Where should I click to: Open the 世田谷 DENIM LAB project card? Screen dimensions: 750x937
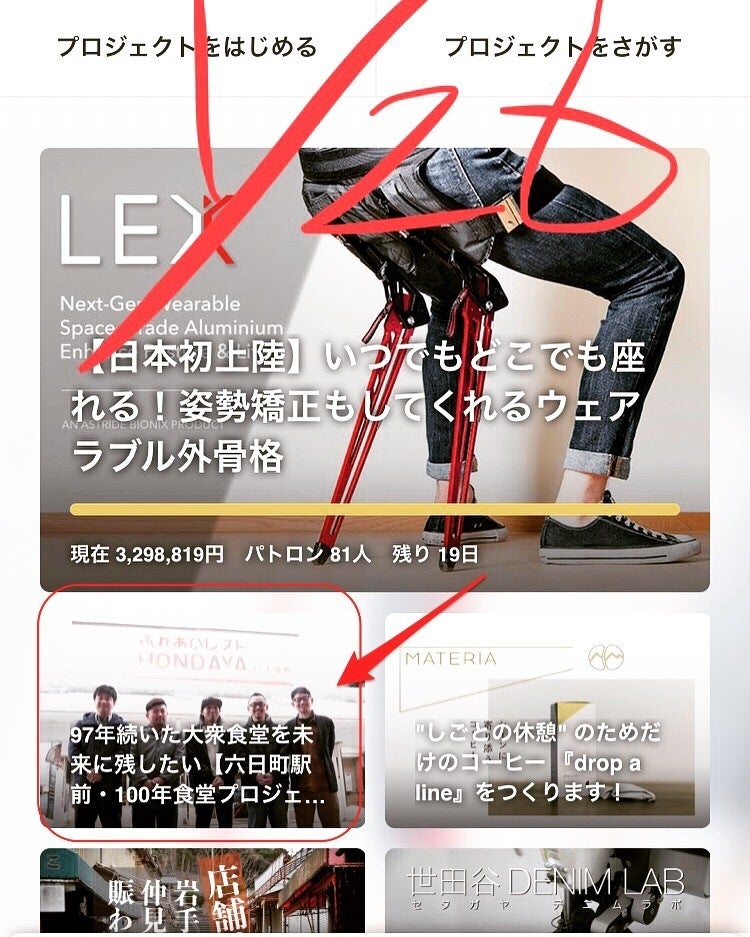click(x=547, y=892)
